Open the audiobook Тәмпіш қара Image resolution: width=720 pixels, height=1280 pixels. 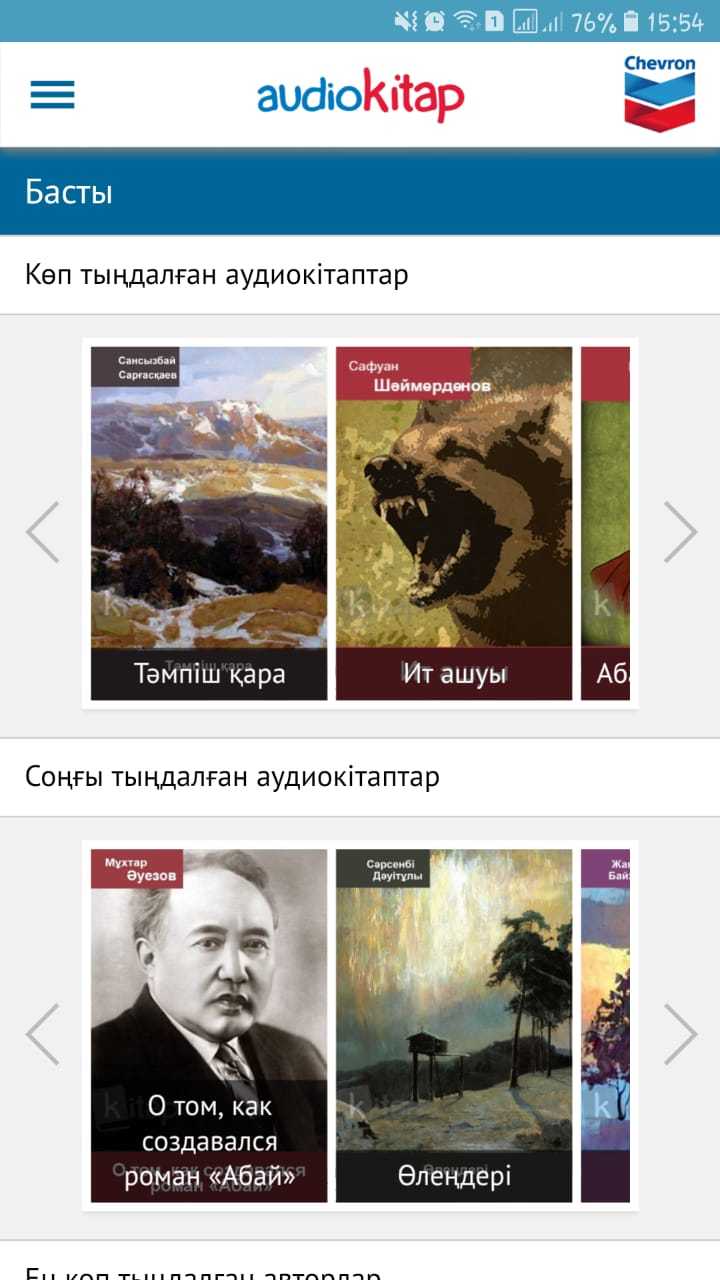coord(209,523)
